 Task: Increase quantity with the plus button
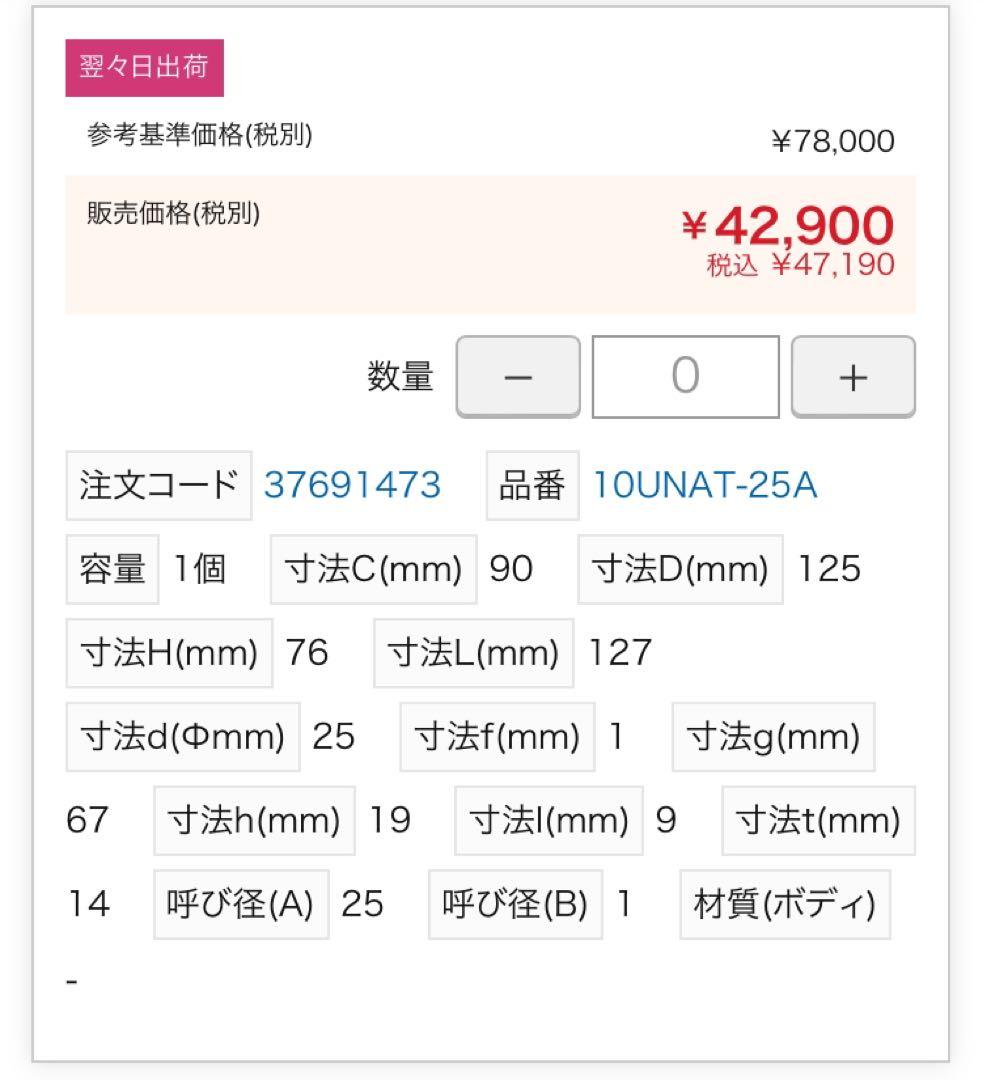(852, 377)
